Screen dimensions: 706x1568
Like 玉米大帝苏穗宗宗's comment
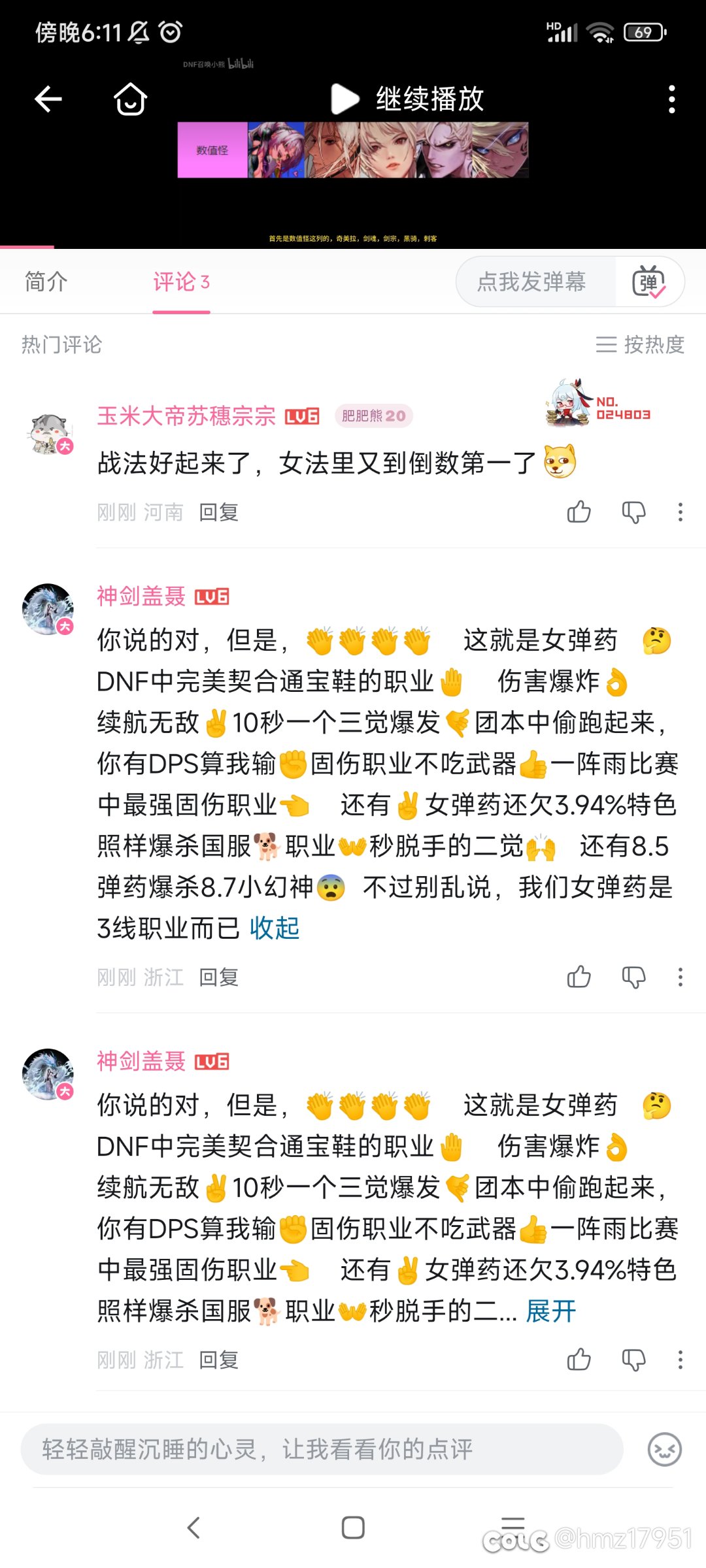pyautogui.click(x=578, y=514)
